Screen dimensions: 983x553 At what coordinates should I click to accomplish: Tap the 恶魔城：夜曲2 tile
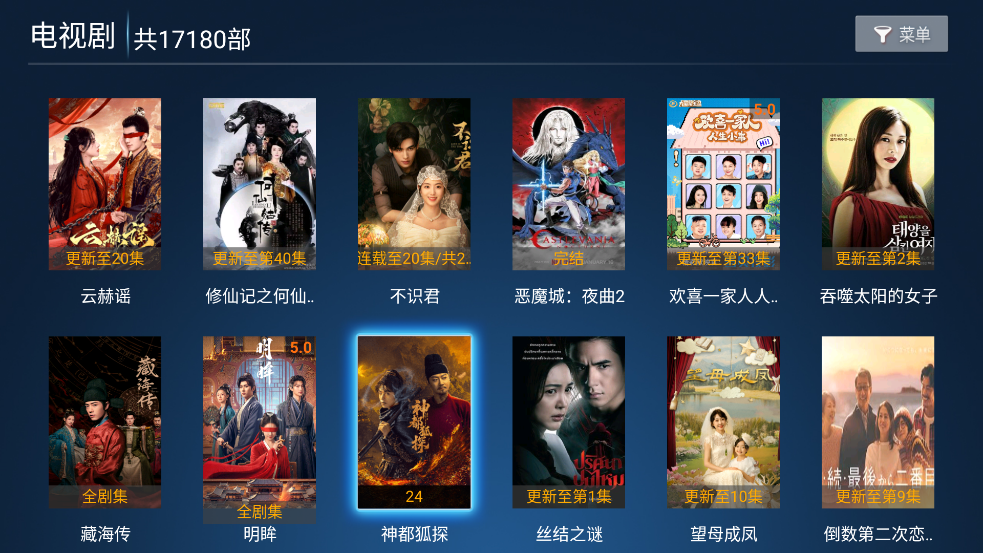tap(568, 184)
